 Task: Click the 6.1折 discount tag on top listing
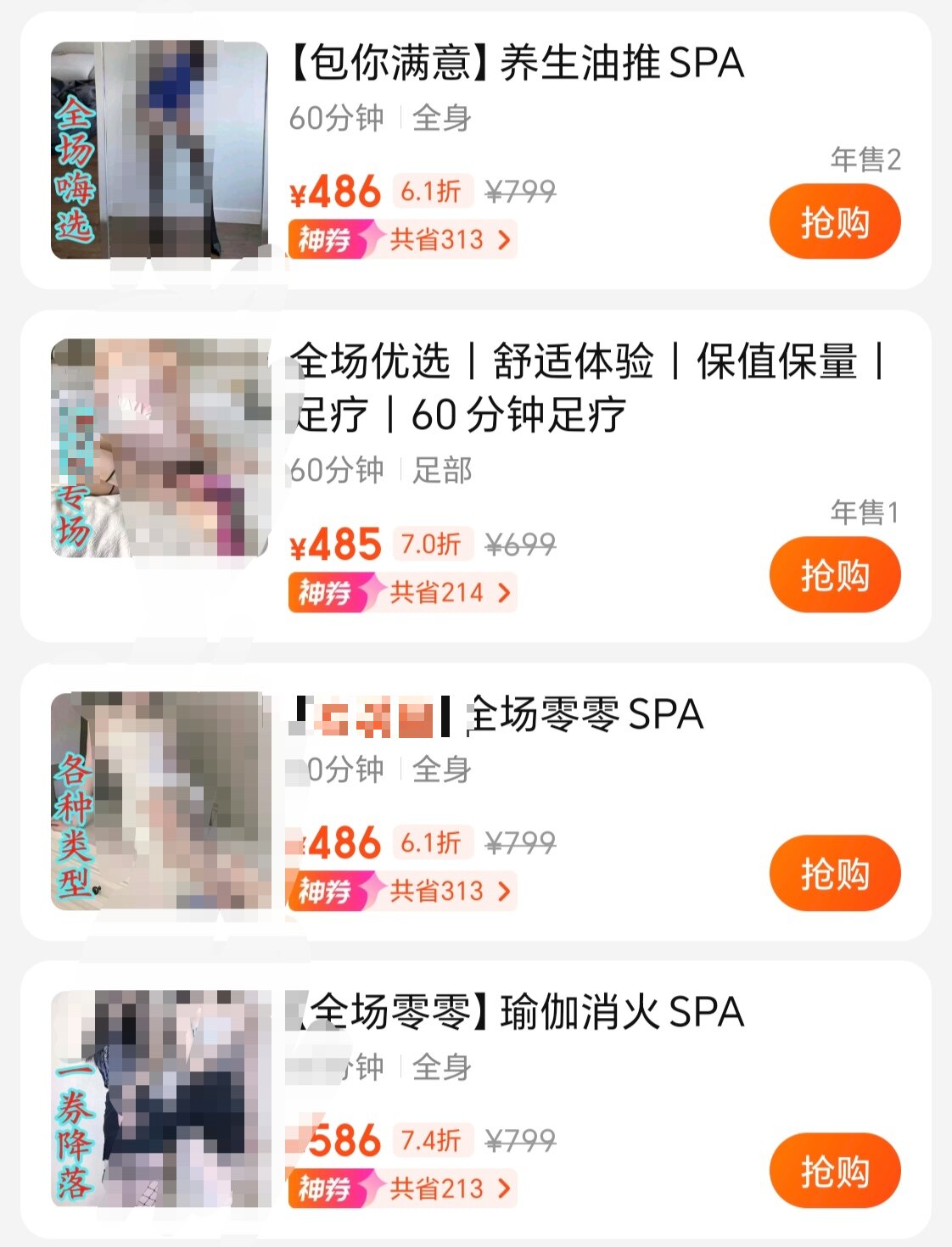(429, 191)
